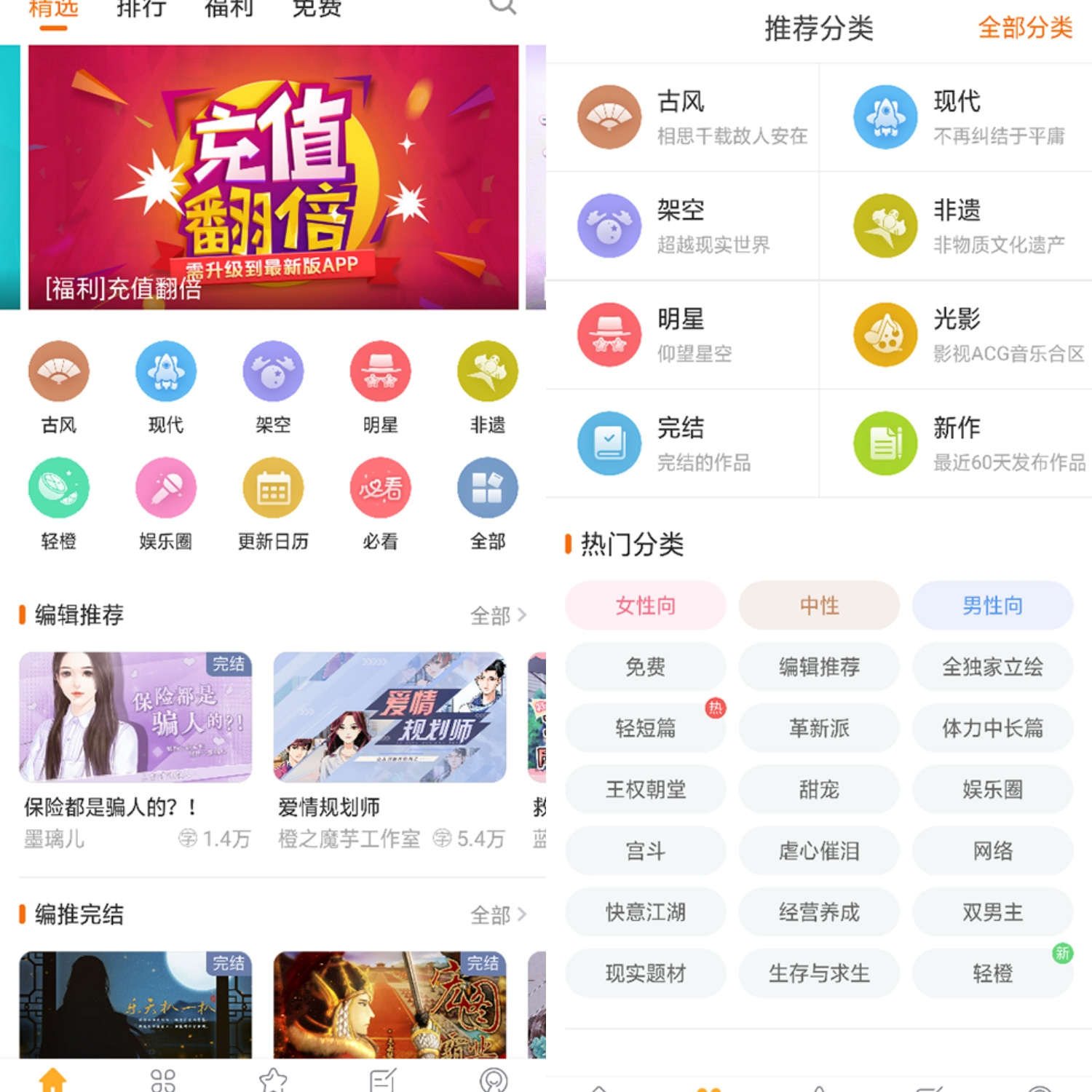Open the 充值翻倍 promotion banner
This screenshot has height=1092, width=1092.
(273, 177)
